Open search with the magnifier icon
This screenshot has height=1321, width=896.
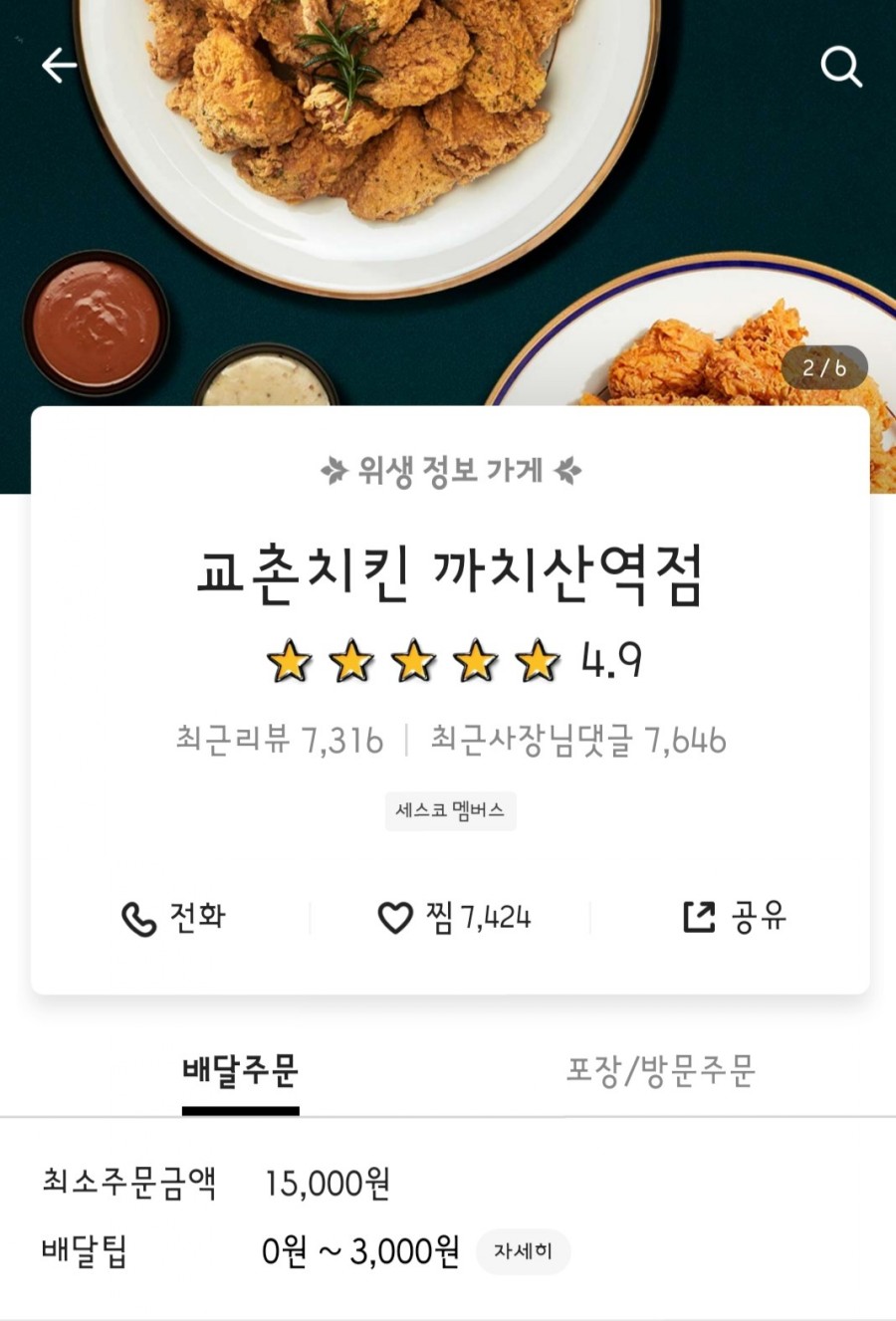(840, 67)
